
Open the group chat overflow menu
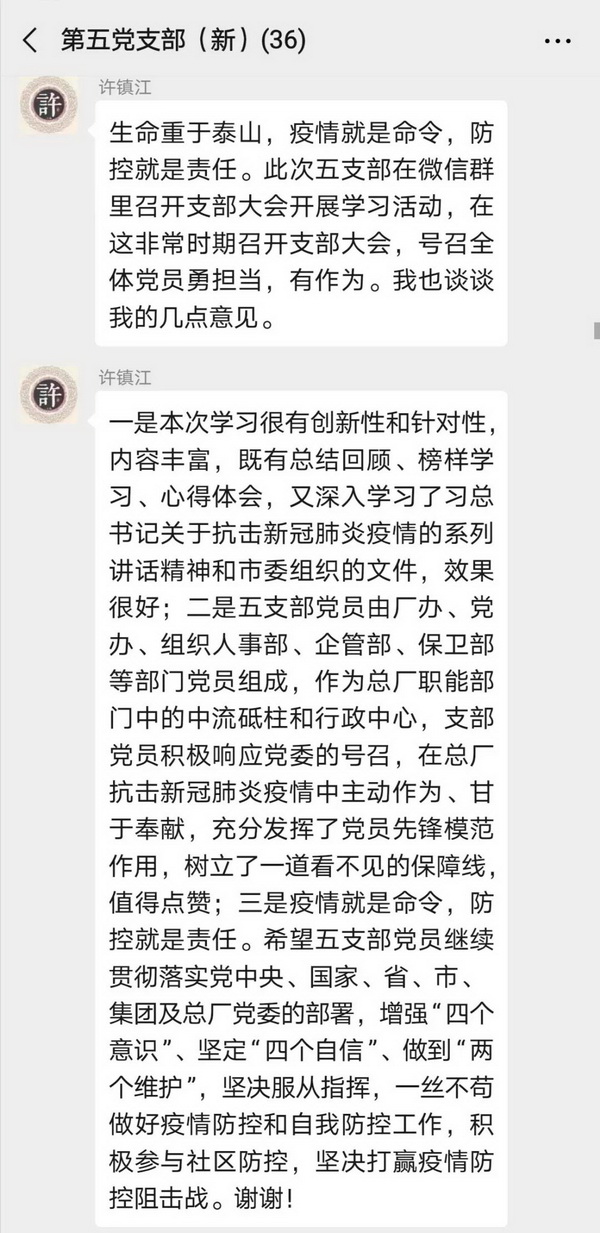pos(557,41)
